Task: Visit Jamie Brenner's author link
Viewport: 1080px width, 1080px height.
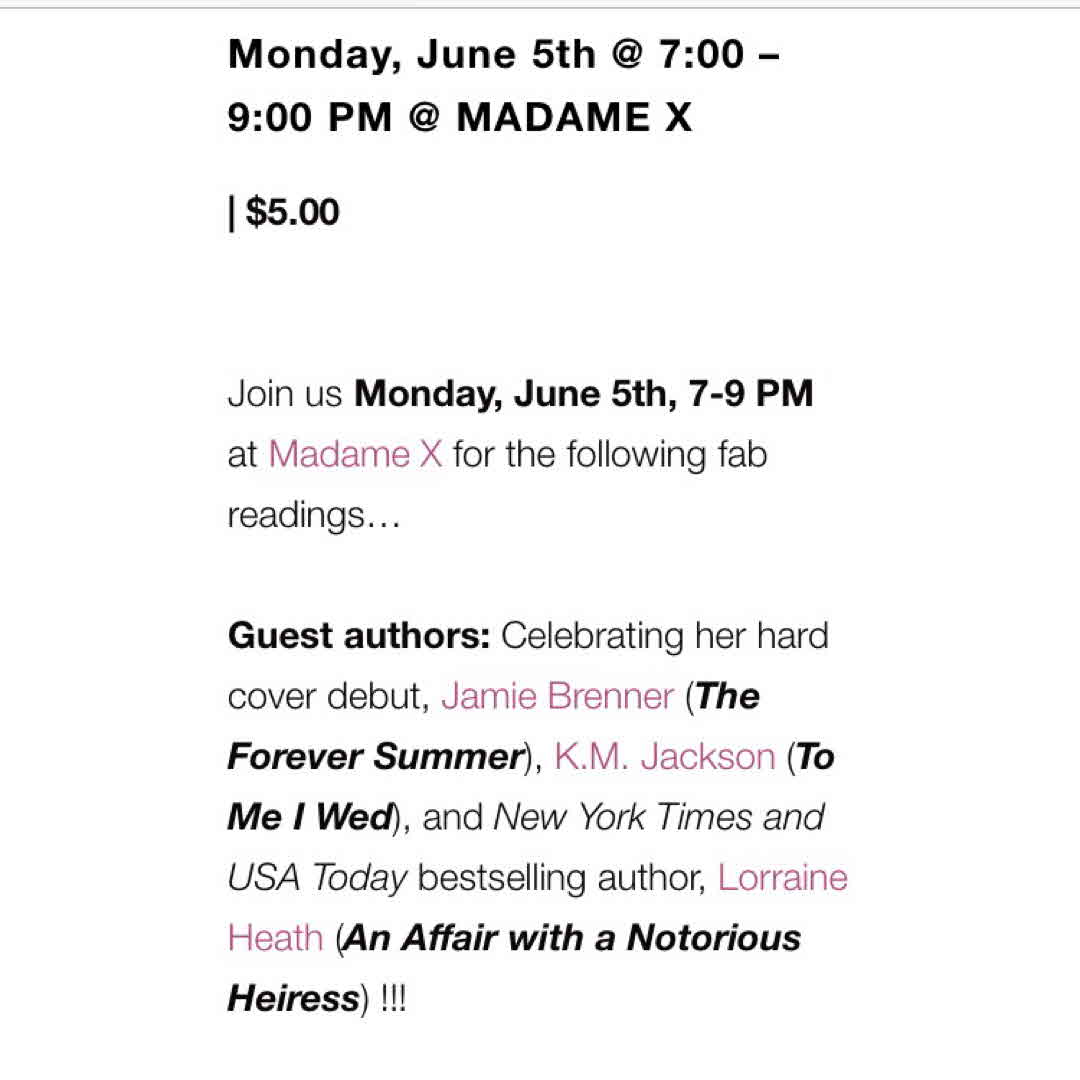Action: click(557, 696)
